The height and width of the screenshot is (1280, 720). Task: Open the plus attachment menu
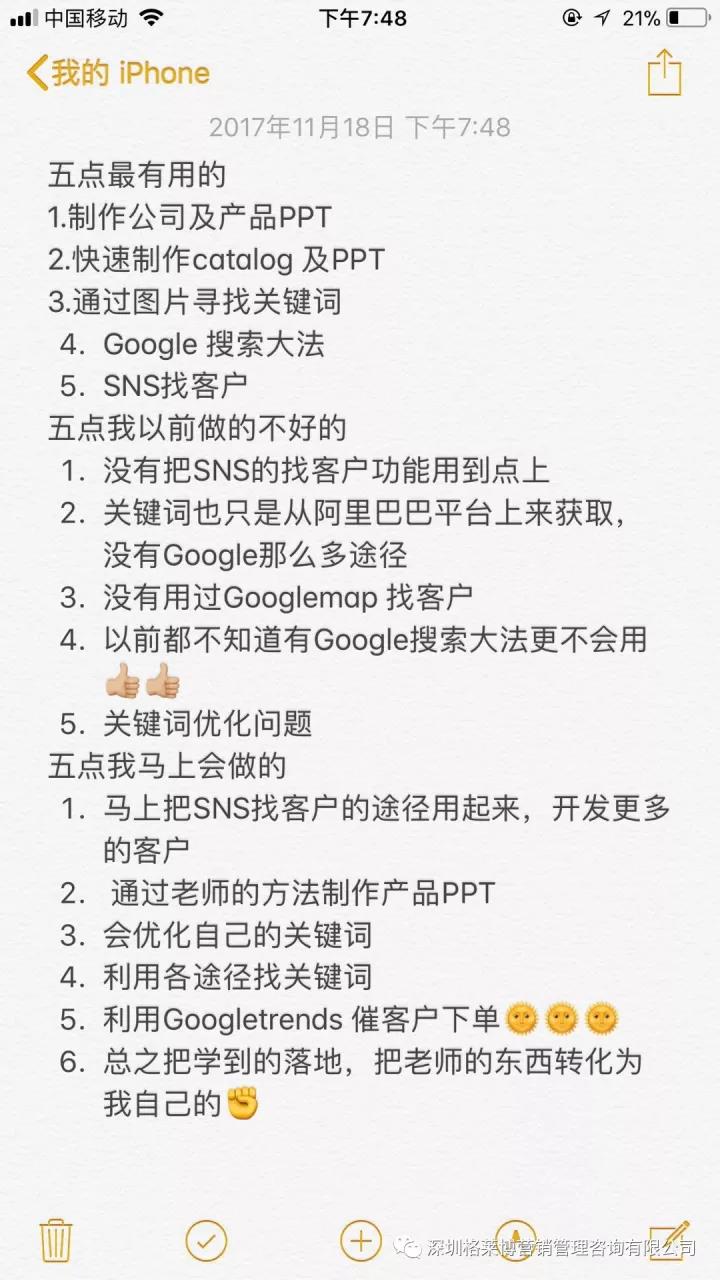360,1241
